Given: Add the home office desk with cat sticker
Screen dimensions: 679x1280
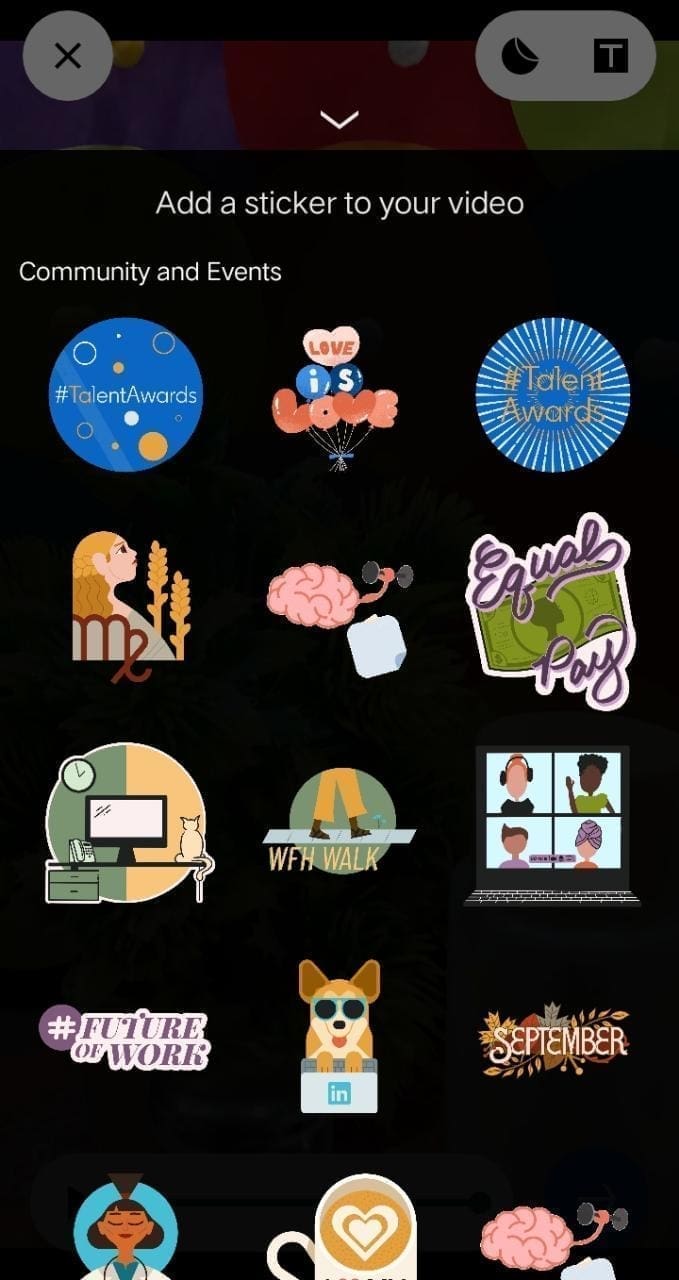Looking at the screenshot, I should (x=127, y=822).
